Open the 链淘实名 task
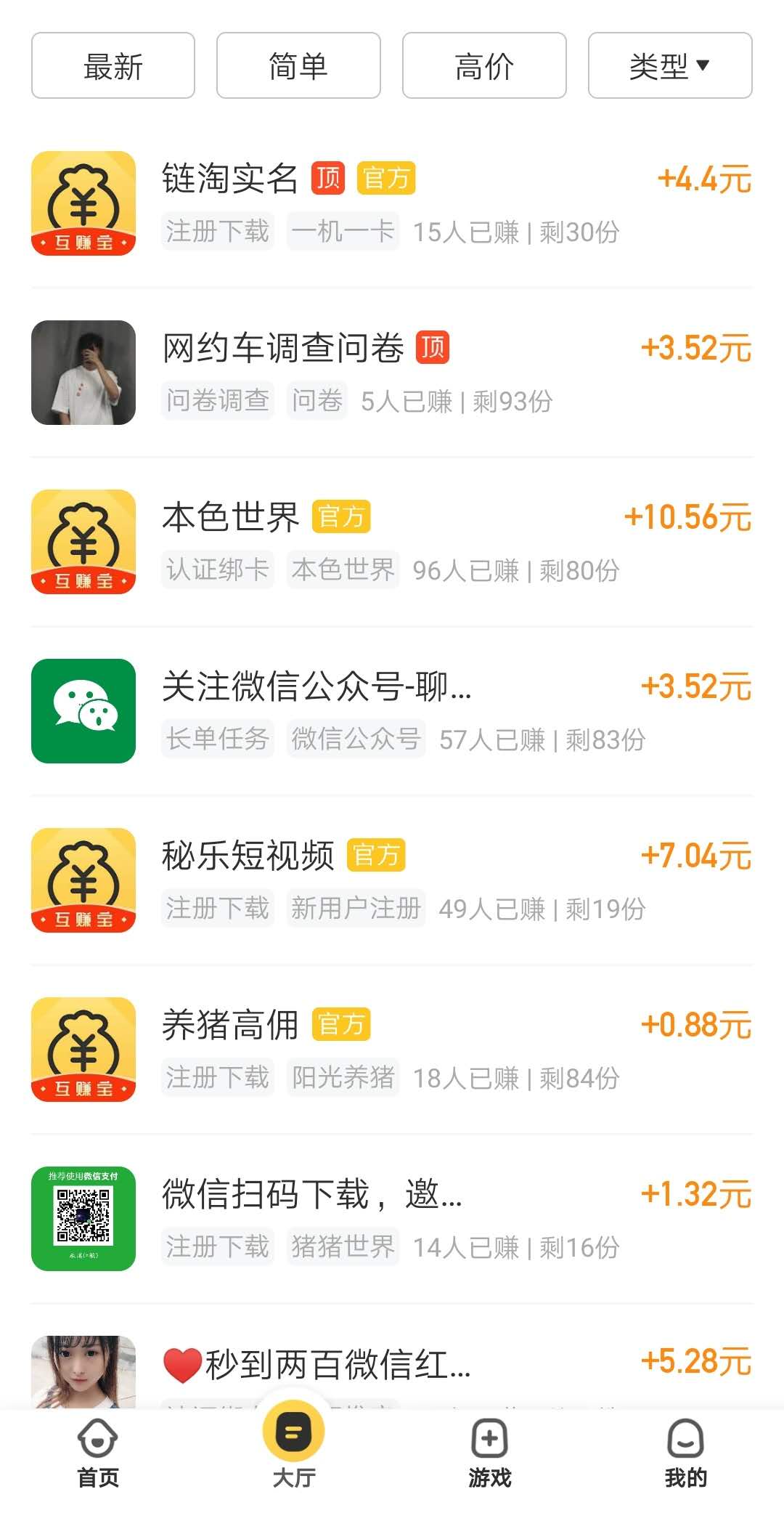Screen dimensions: 784x1513 [392, 203]
